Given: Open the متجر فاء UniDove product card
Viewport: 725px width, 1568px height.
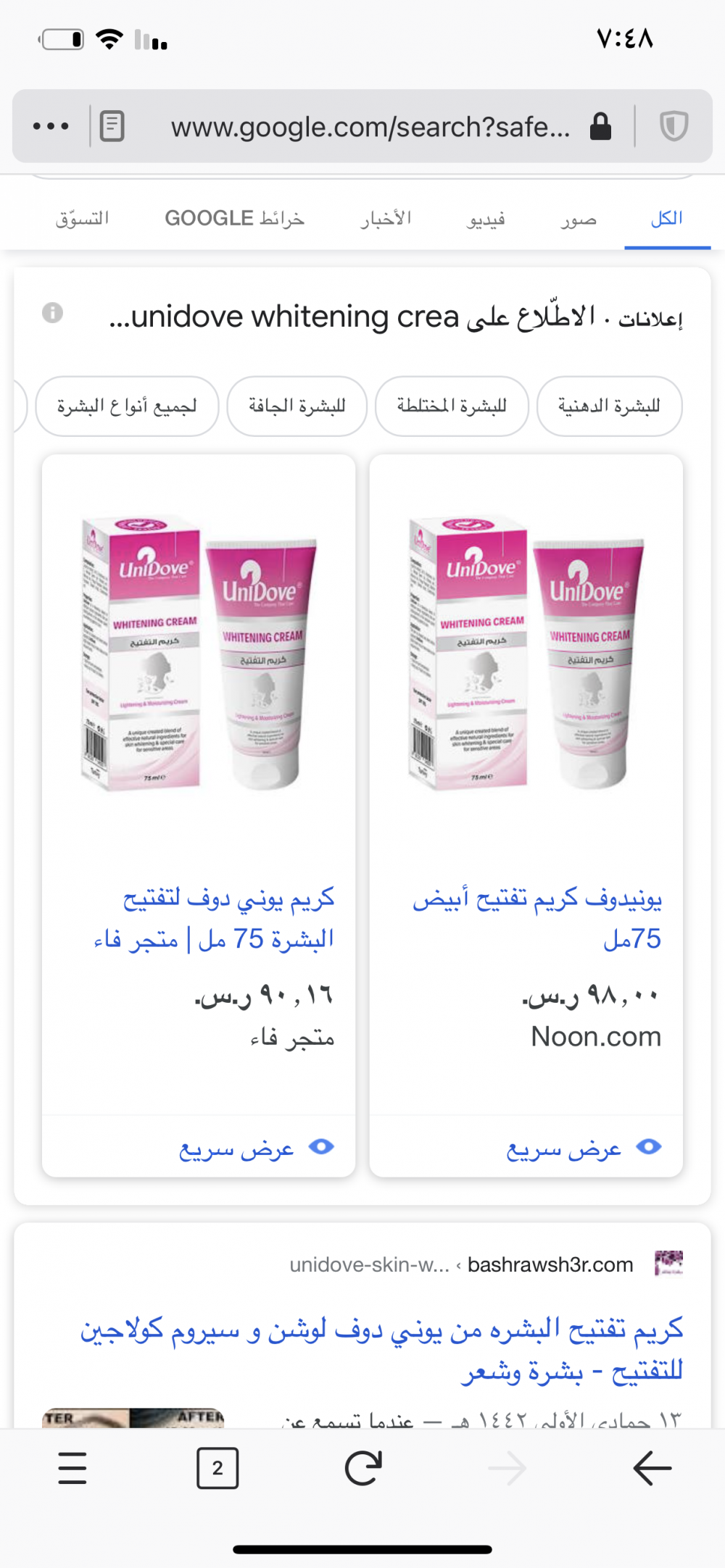Looking at the screenshot, I should click(214, 918).
